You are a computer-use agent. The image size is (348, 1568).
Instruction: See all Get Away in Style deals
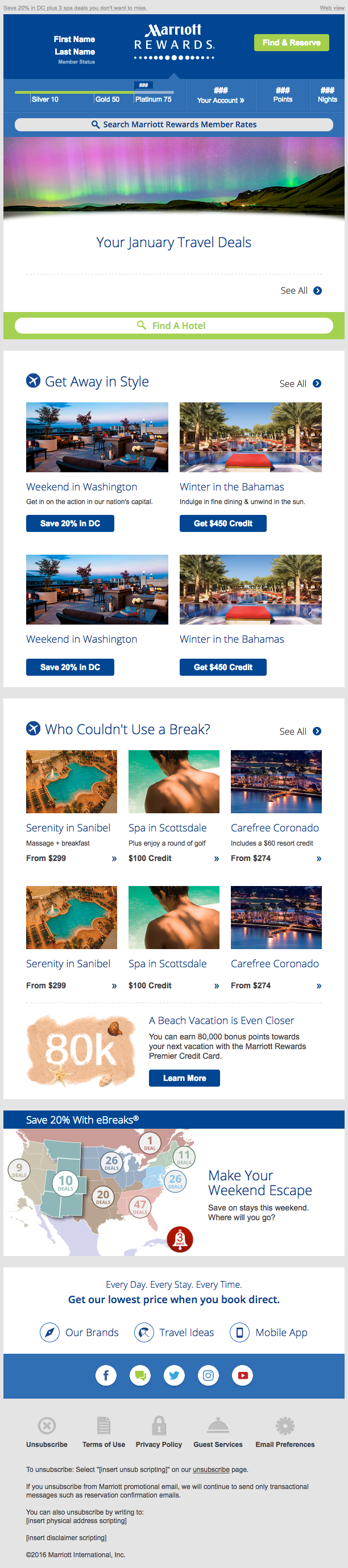click(300, 384)
